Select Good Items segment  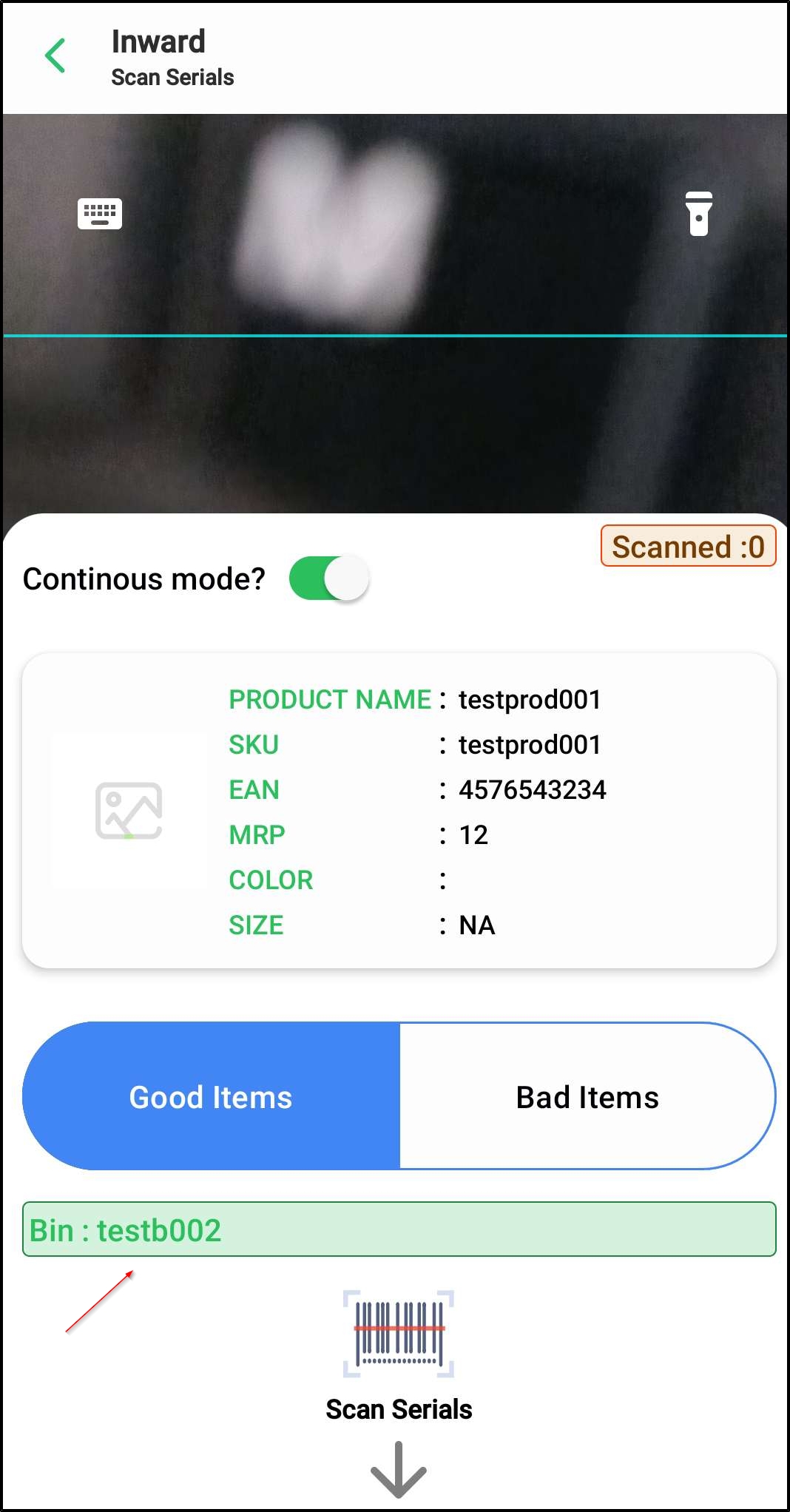click(212, 1096)
